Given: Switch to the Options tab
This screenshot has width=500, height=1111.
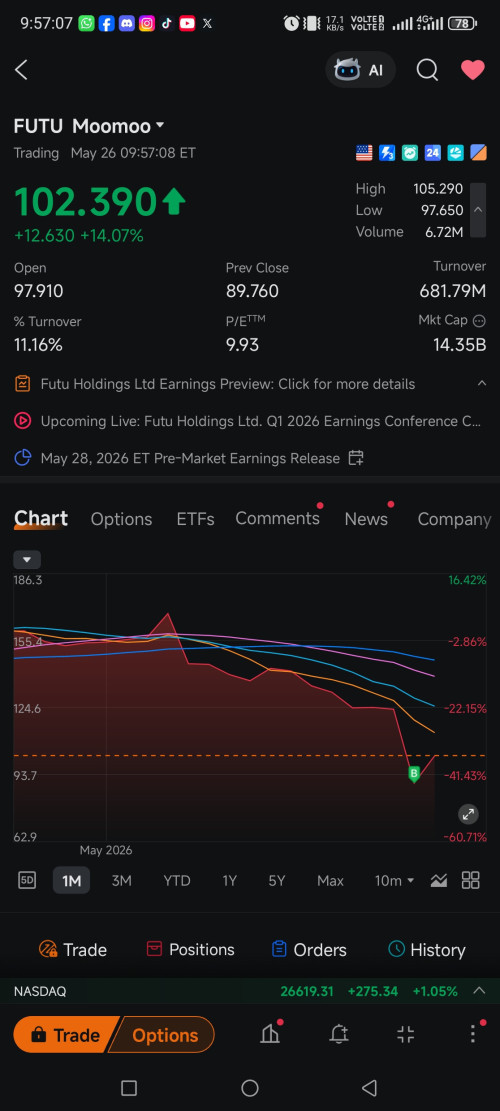Looking at the screenshot, I should (x=121, y=519).
